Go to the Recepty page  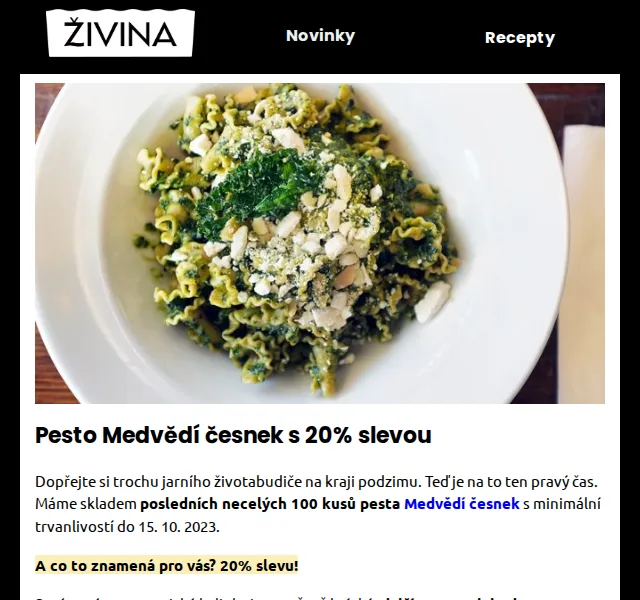pyautogui.click(x=520, y=38)
